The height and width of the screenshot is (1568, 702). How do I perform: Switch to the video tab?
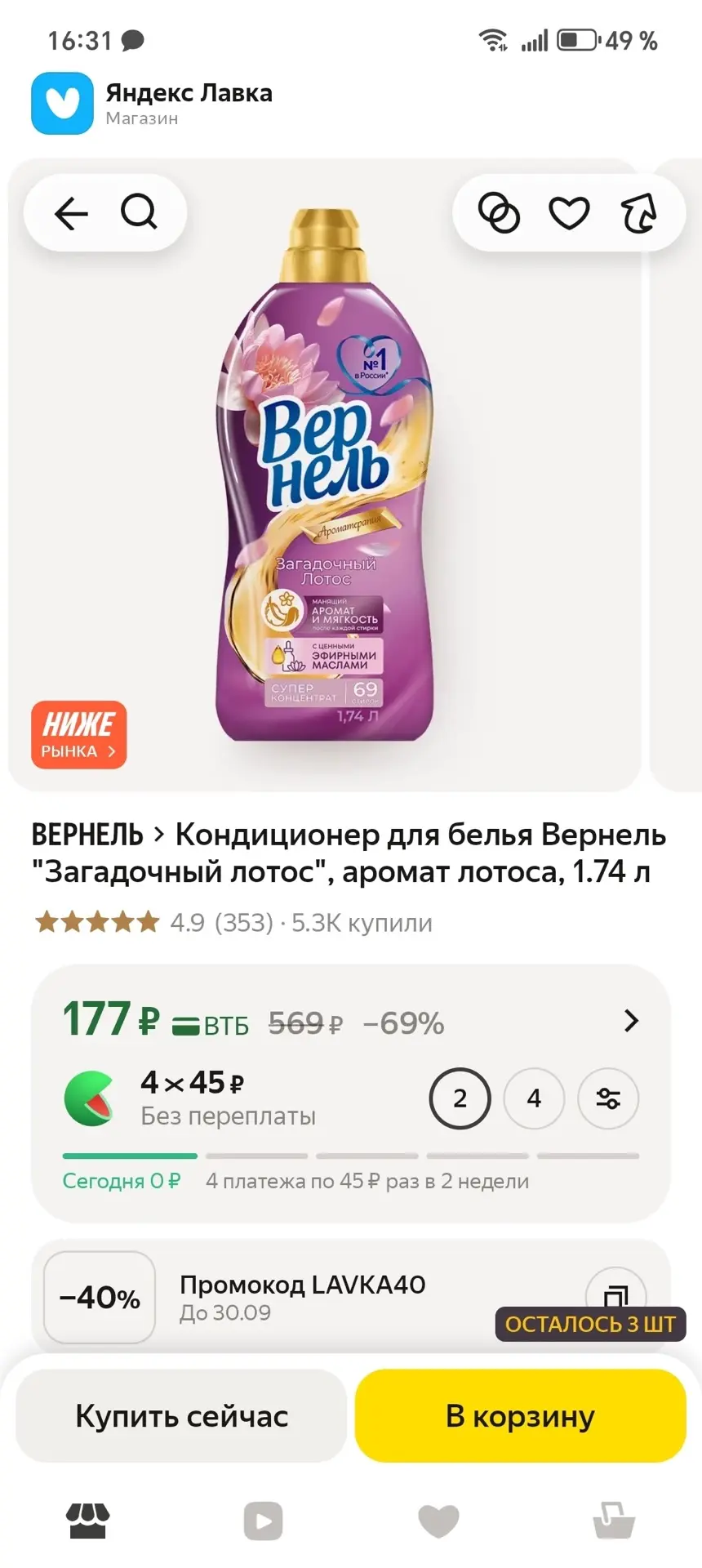coord(264,1521)
